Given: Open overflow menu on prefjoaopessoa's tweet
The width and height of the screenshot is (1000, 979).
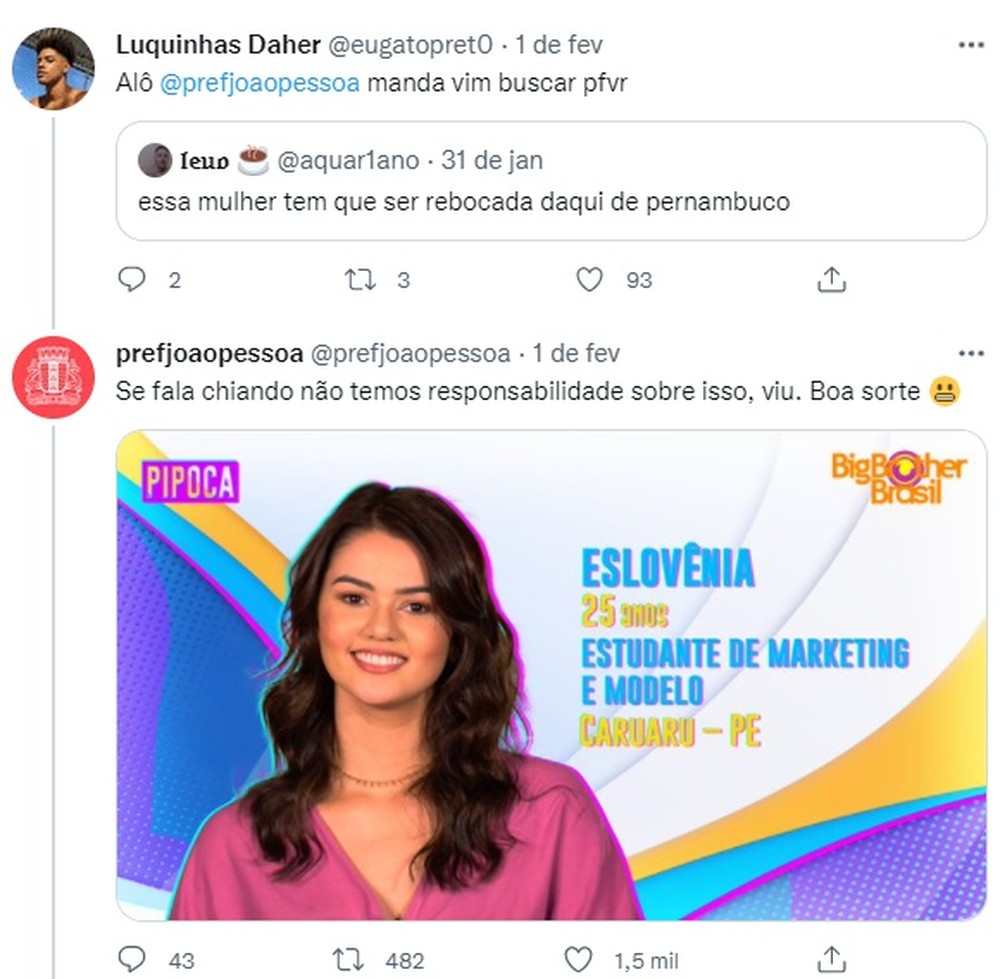Looking at the screenshot, I should tap(971, 353).
